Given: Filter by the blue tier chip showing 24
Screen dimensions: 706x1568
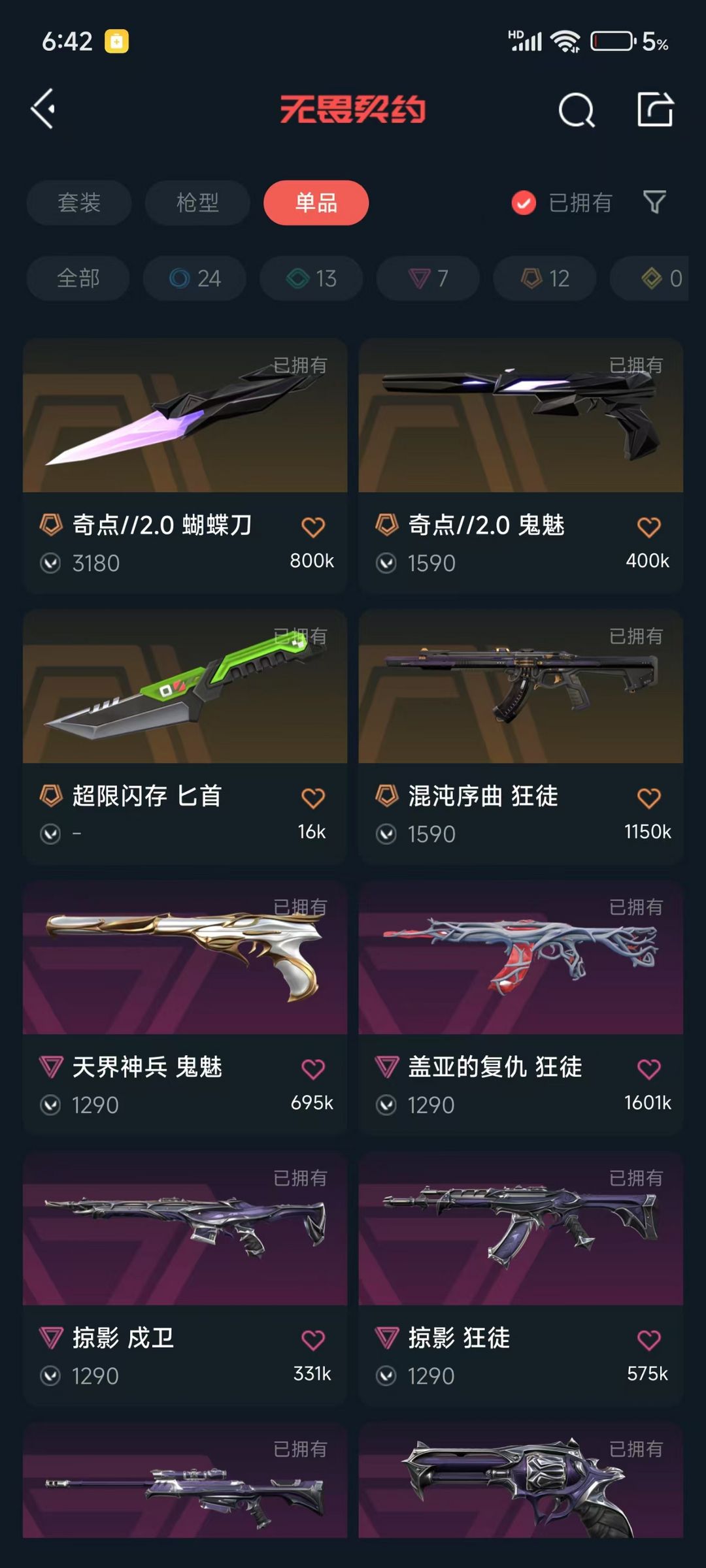Looking at the screenshot, I should click(x=195, y=278).
